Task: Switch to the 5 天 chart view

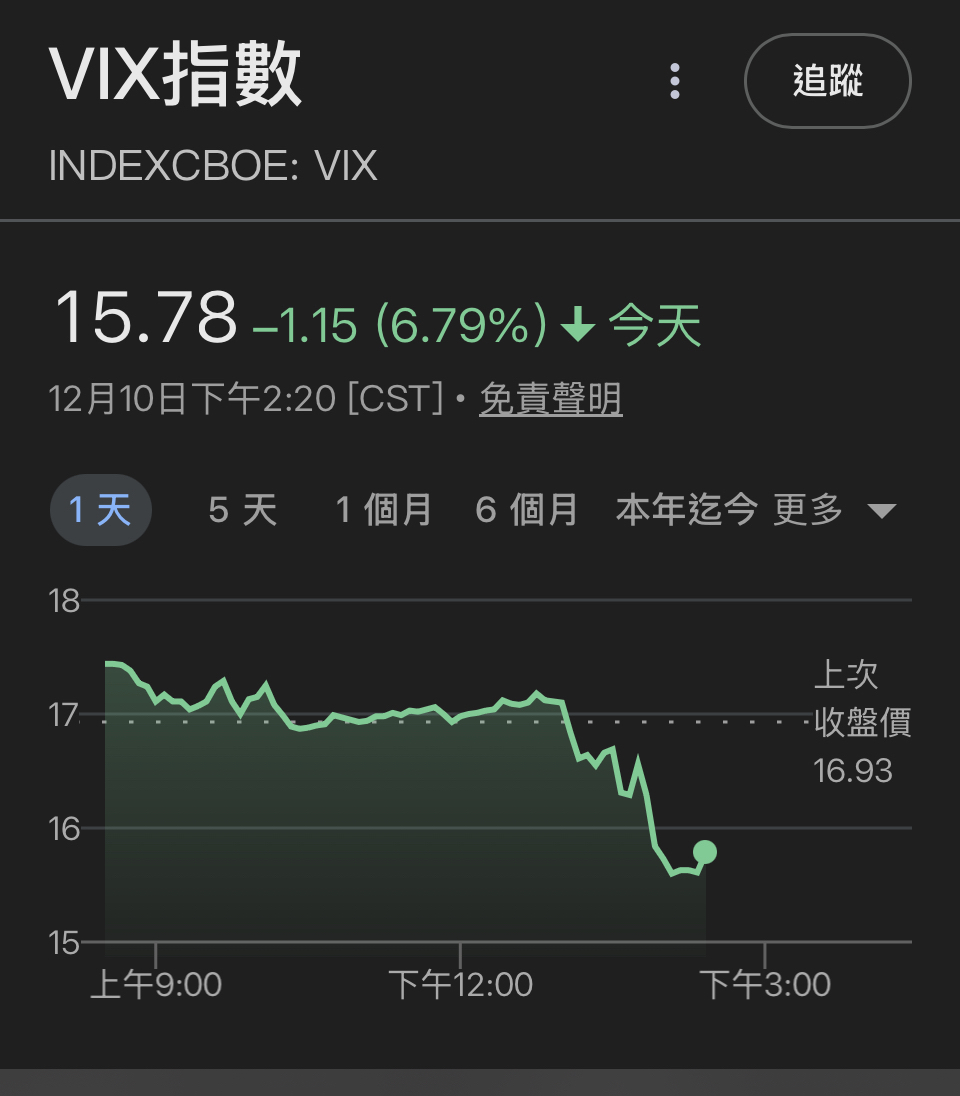Action: coord(240,509)
